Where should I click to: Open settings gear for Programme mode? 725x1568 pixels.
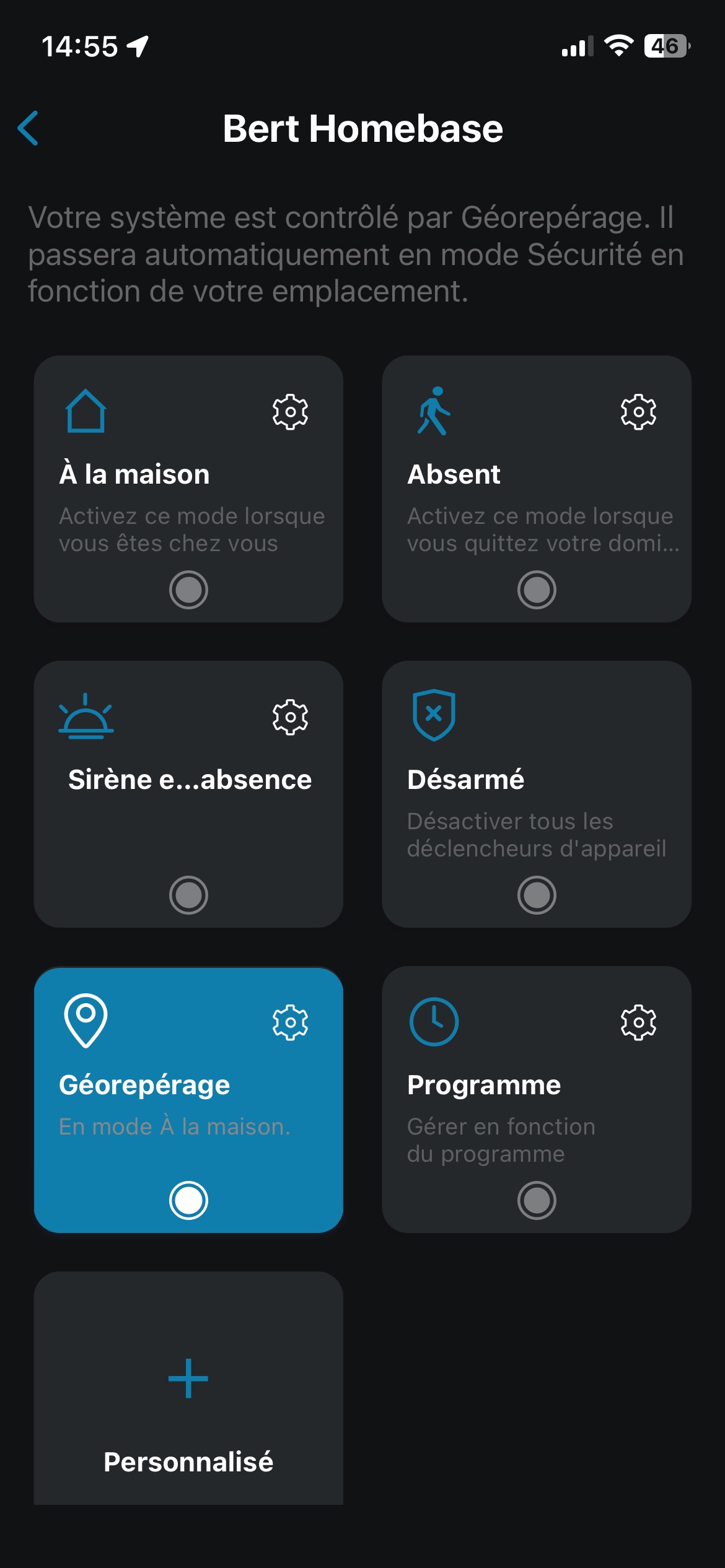pyautogui.click(x=638, y=1022)
